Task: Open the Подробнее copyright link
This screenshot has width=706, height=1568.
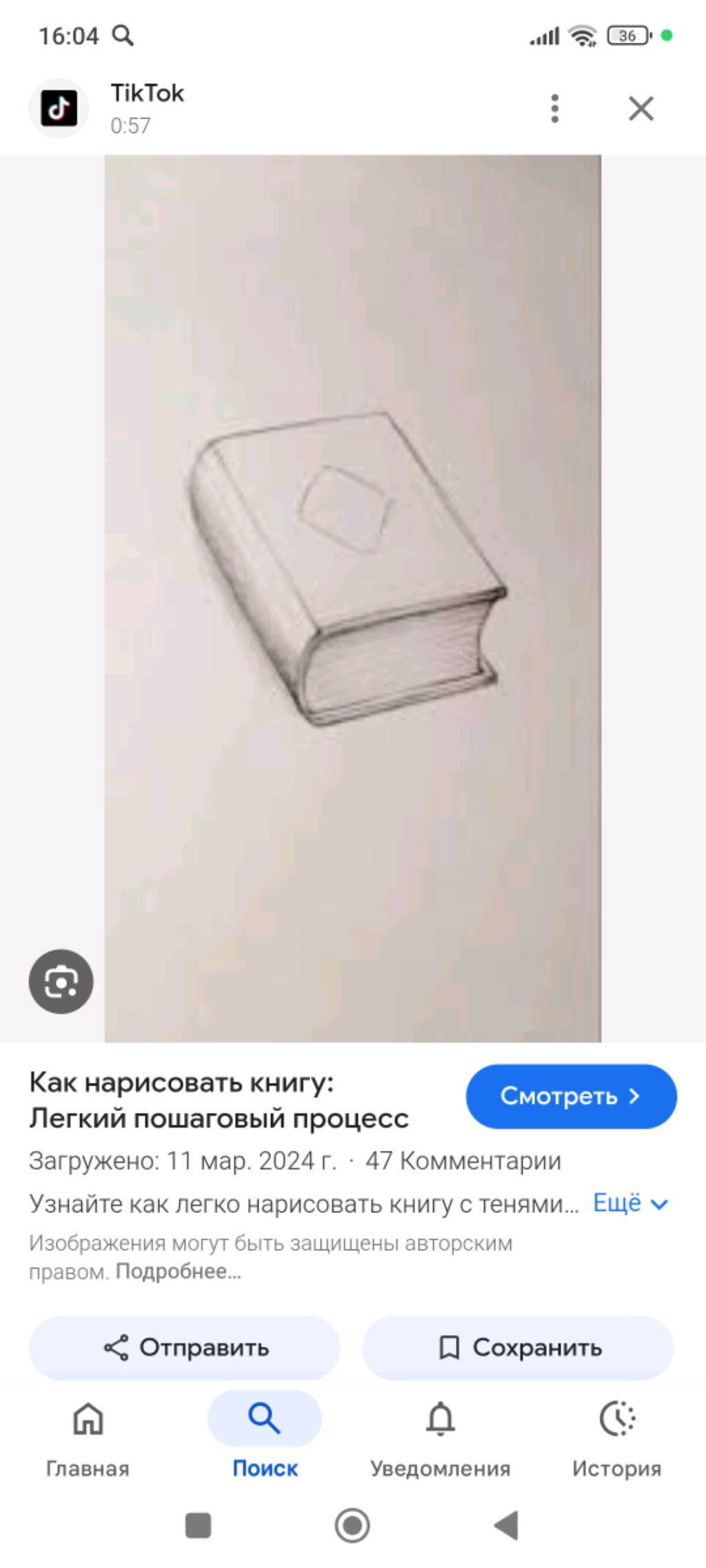Action: click(x=178, y=1272)
